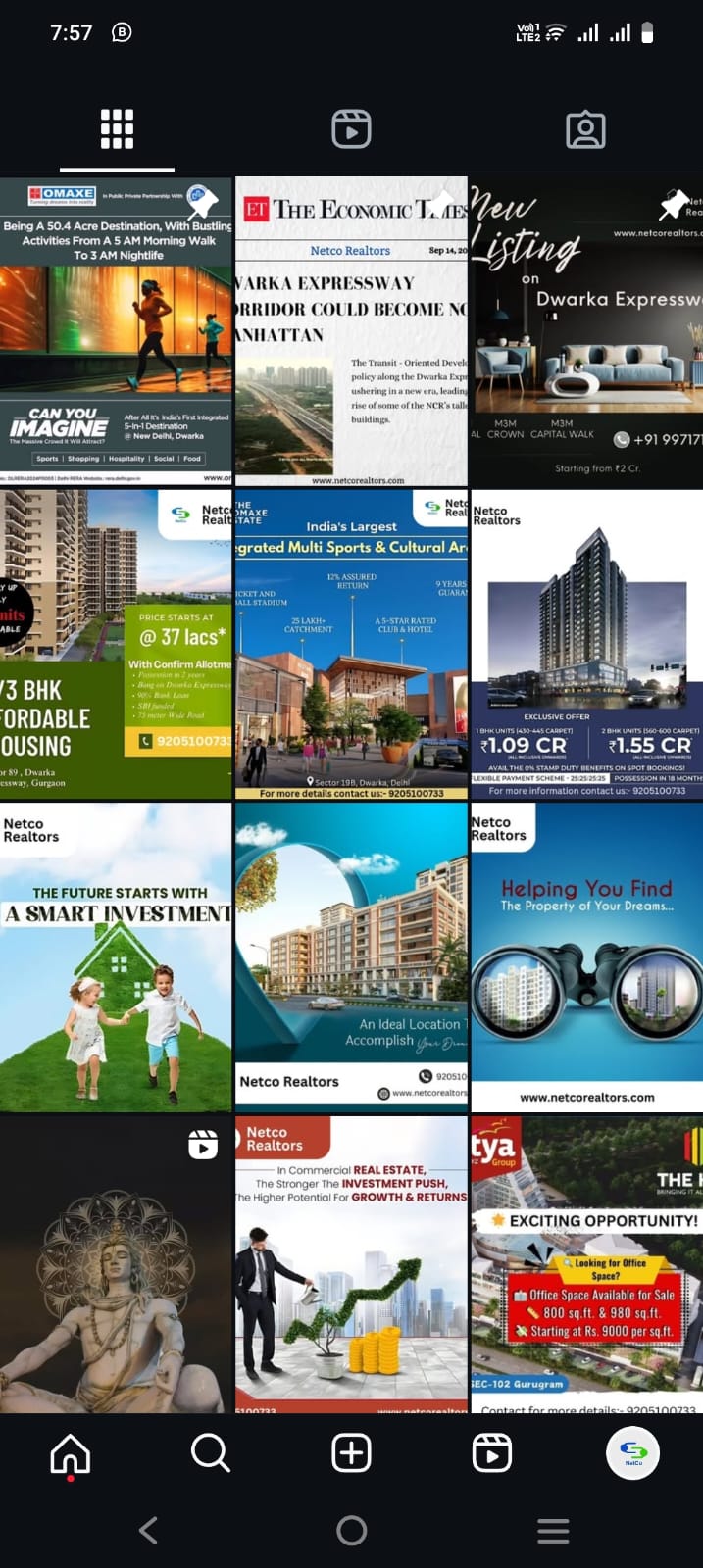Switch to the Reels tab
703x1568 pixels.
351,129
